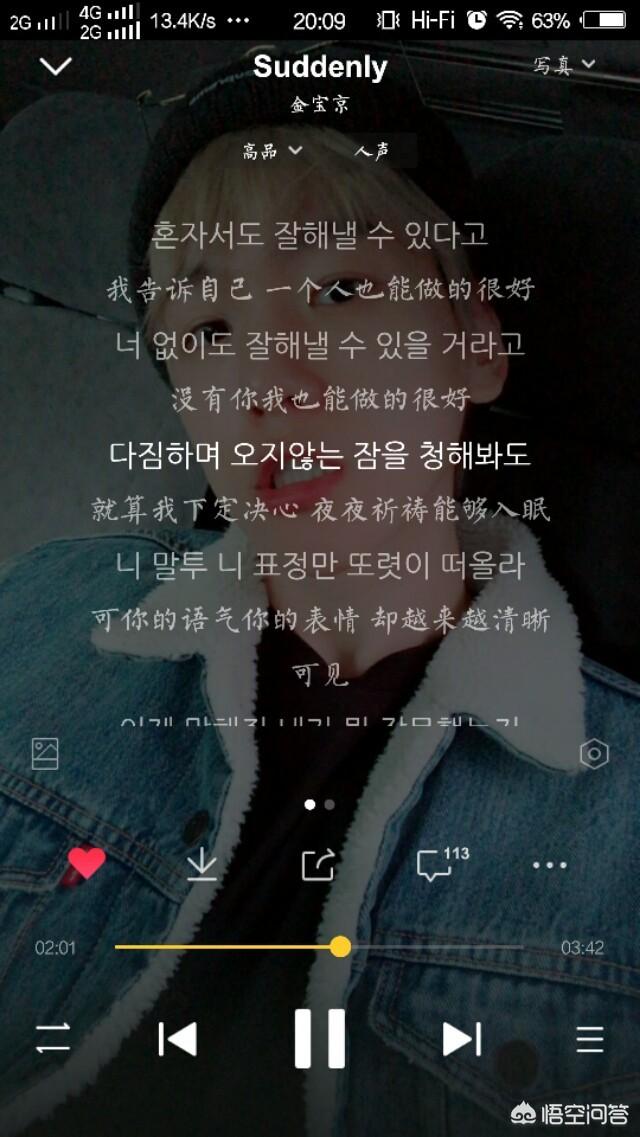Open the three-dot more options menu
640x1137 pixels.
pyautogui.click(x=549, y=865)
